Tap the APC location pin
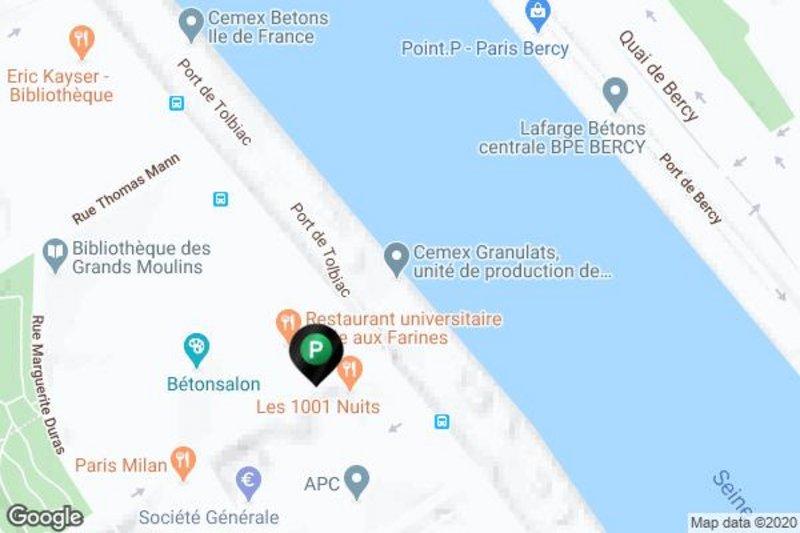Image resolution: width=800 pixels, height=533 pixels. (356, 482)
